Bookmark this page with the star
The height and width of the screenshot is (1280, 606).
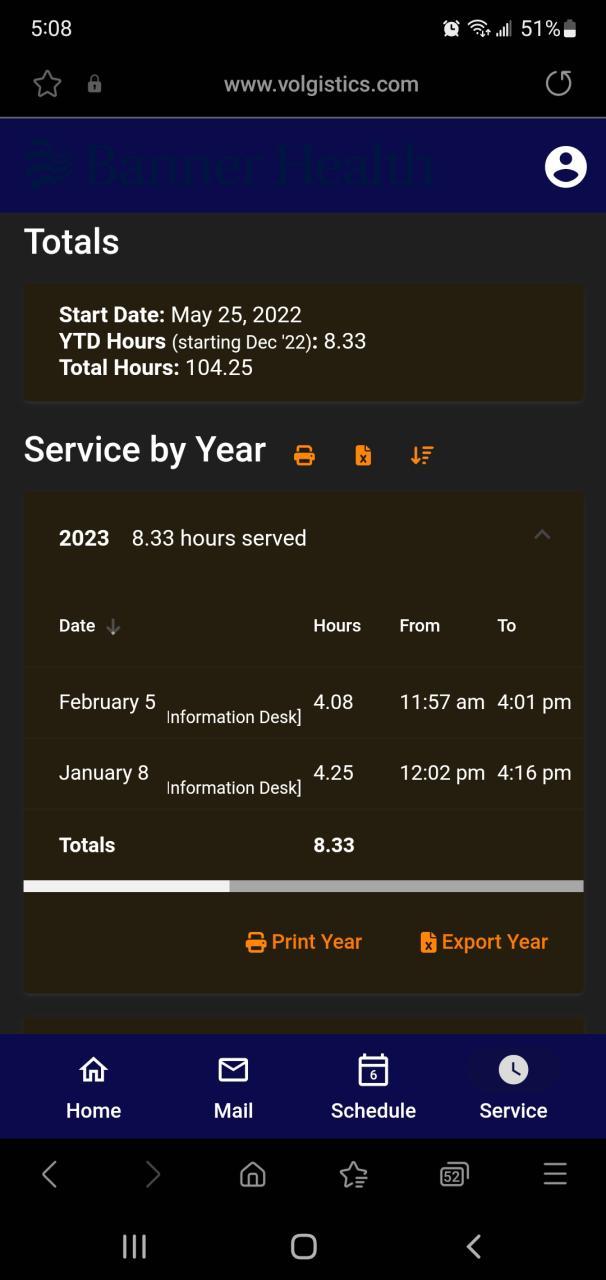[x=47, y=84]
